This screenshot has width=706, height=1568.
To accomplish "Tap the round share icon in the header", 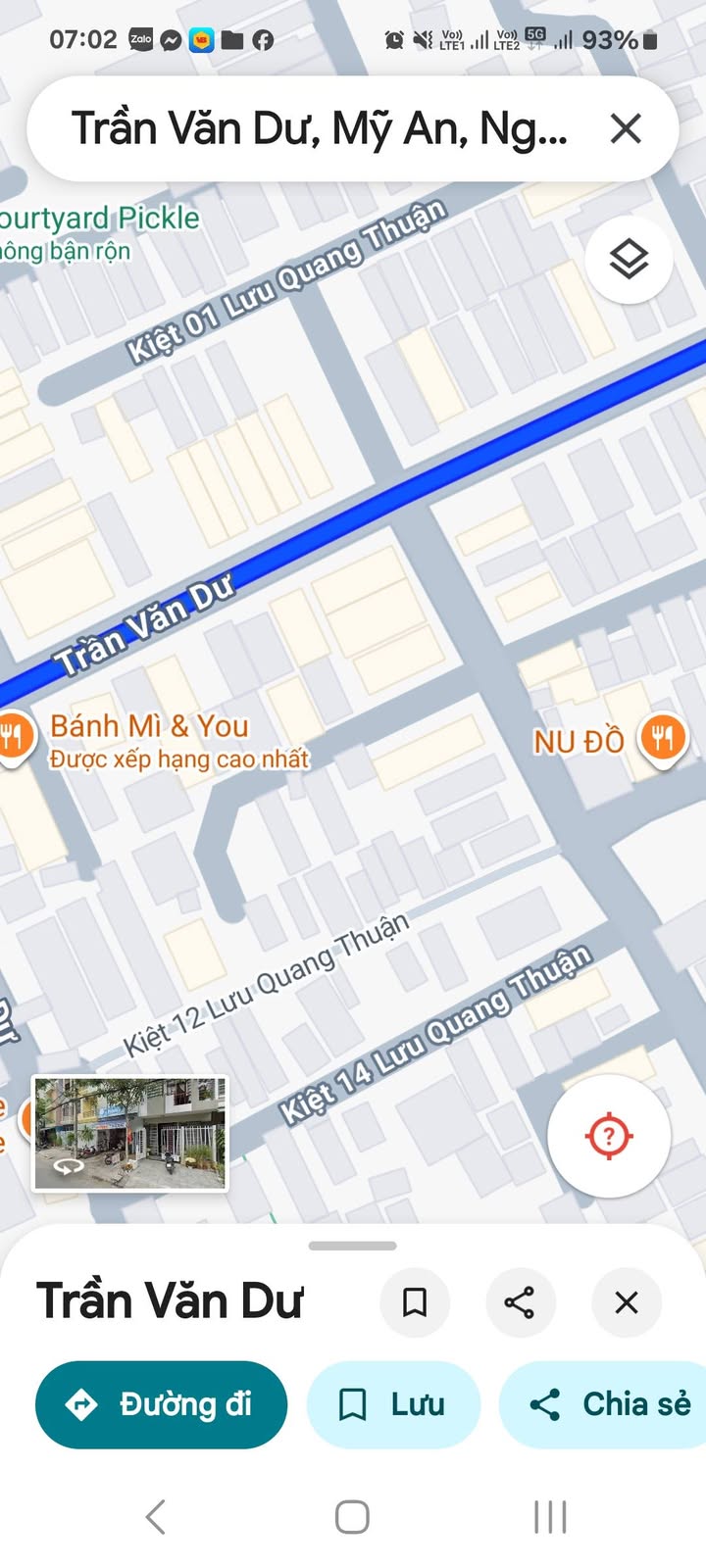I will (x=520, y=1302).
